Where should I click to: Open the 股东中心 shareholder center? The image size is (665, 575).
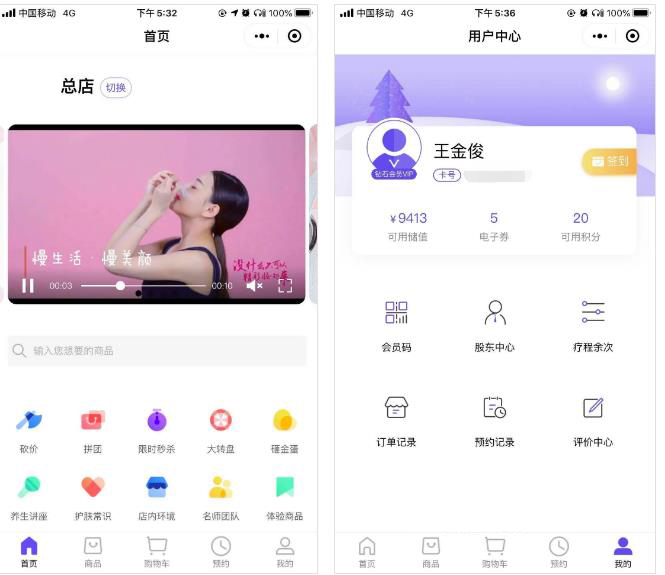[494, 324]
